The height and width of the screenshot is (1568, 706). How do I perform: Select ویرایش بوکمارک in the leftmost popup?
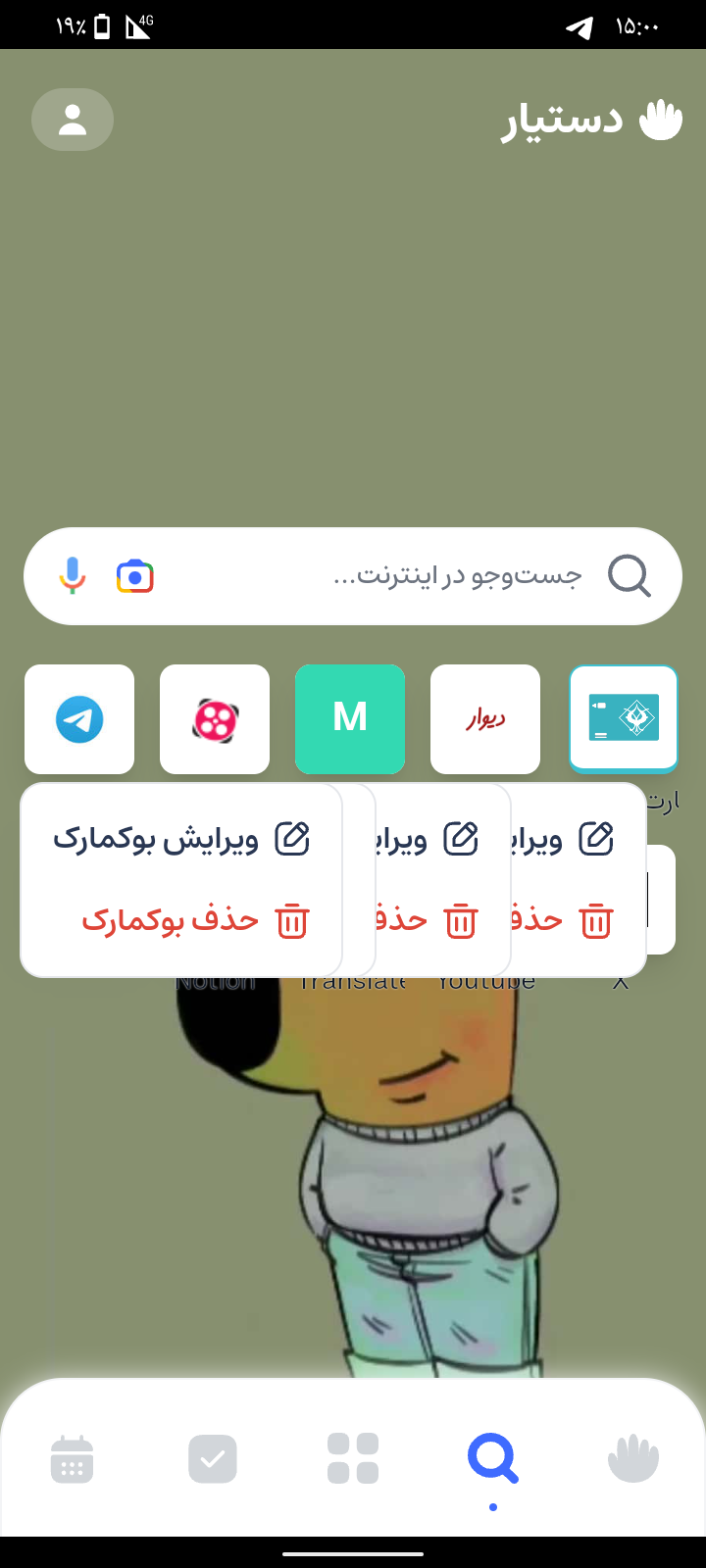(x=181, y=839)
